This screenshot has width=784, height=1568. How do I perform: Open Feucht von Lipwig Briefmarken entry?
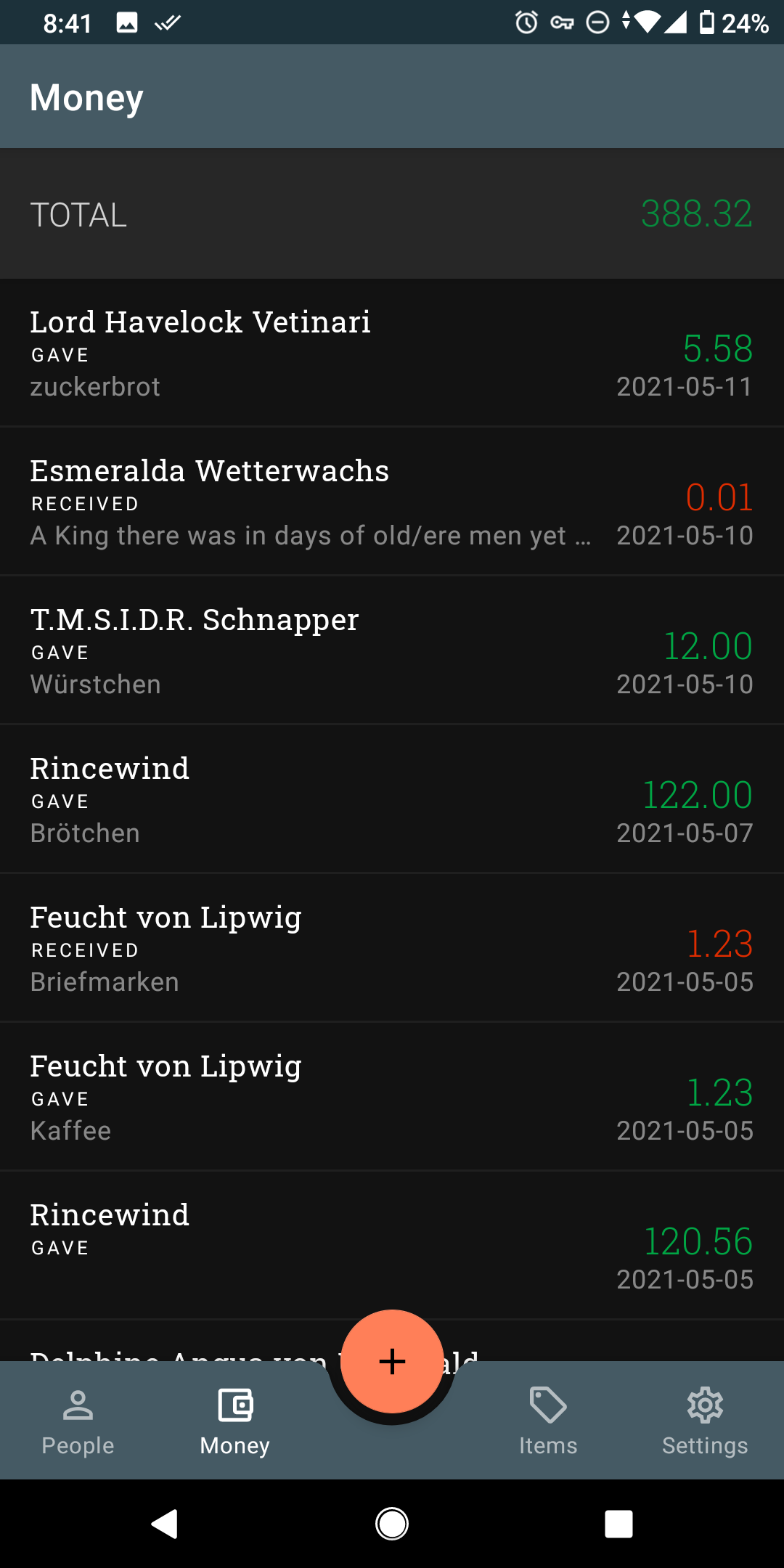click(392, 949)
